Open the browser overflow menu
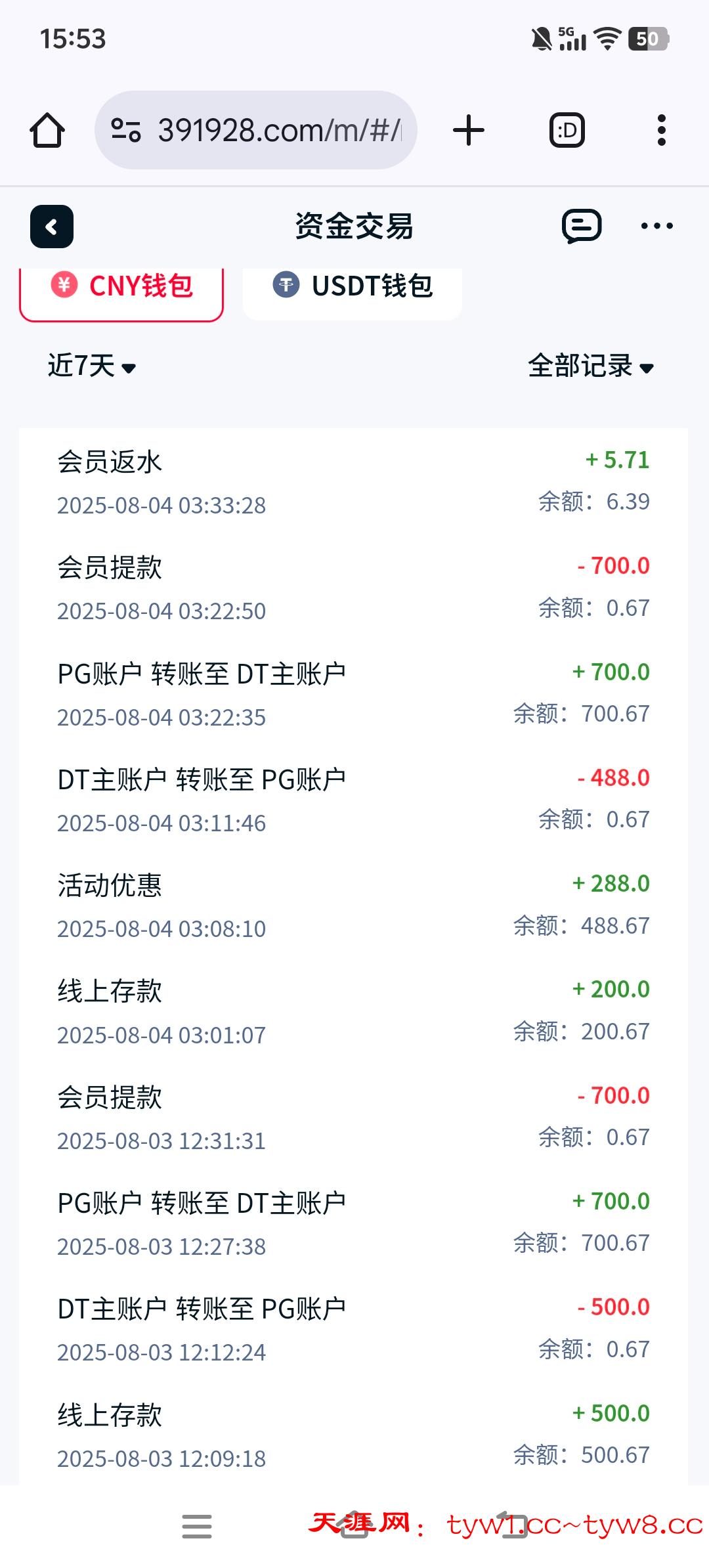709x1568 pixels. tap(661, 130)
